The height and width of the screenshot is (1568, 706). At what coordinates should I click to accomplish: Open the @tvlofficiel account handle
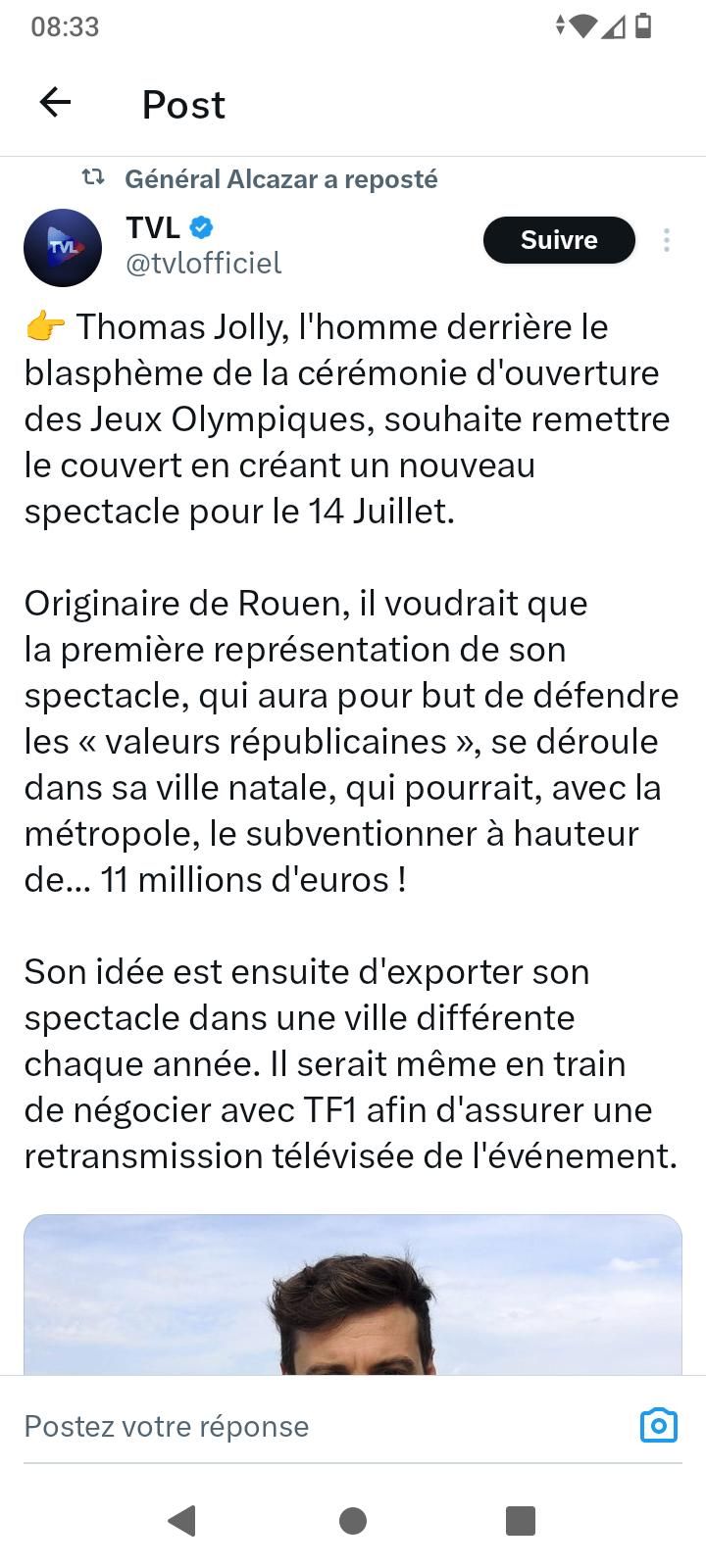pyautogui.click(x=204, y=263)
